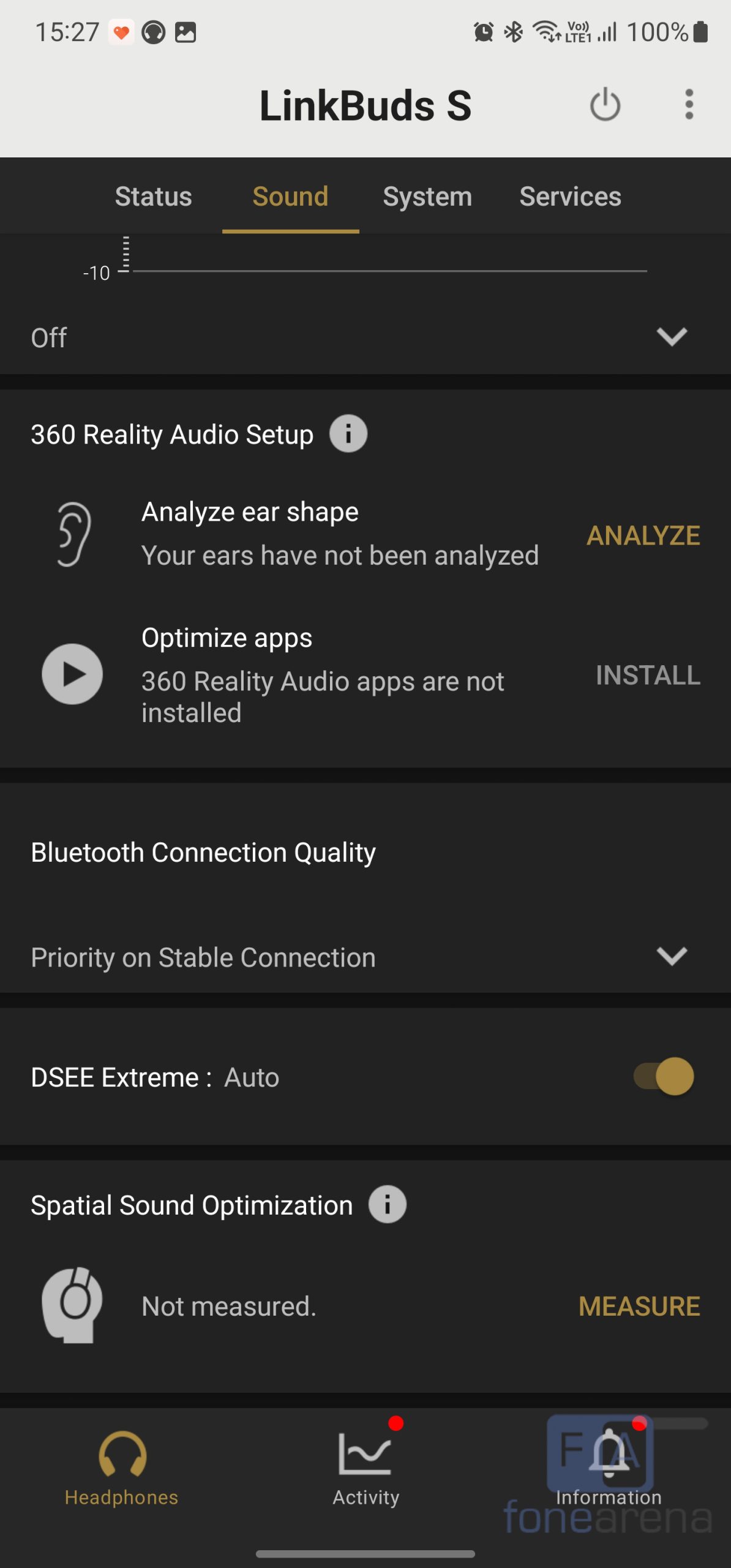
Task: Toggle the DSEE Extreme switch off
Action: pos(664,1076)
